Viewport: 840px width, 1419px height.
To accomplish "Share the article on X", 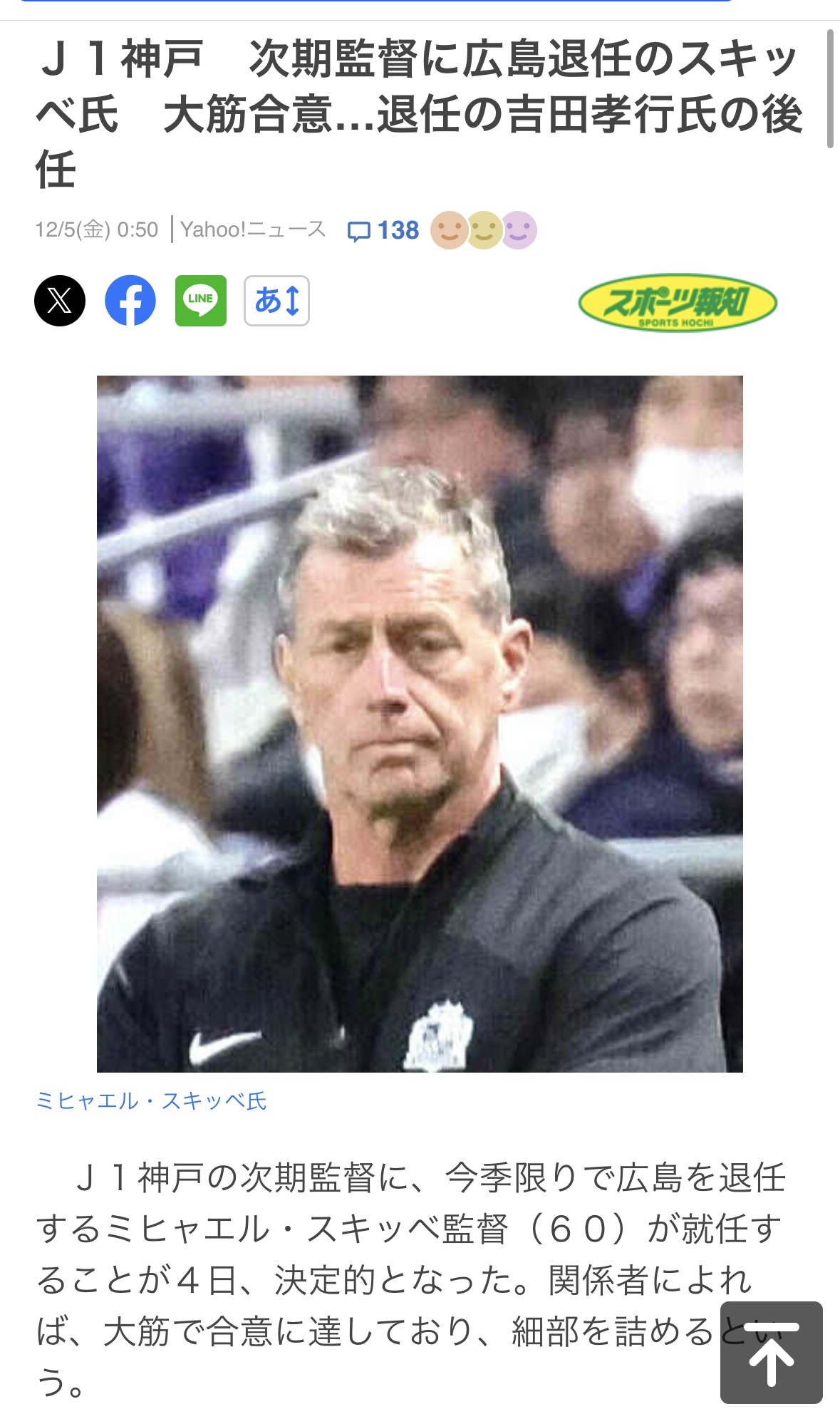I will pos(60,301).
